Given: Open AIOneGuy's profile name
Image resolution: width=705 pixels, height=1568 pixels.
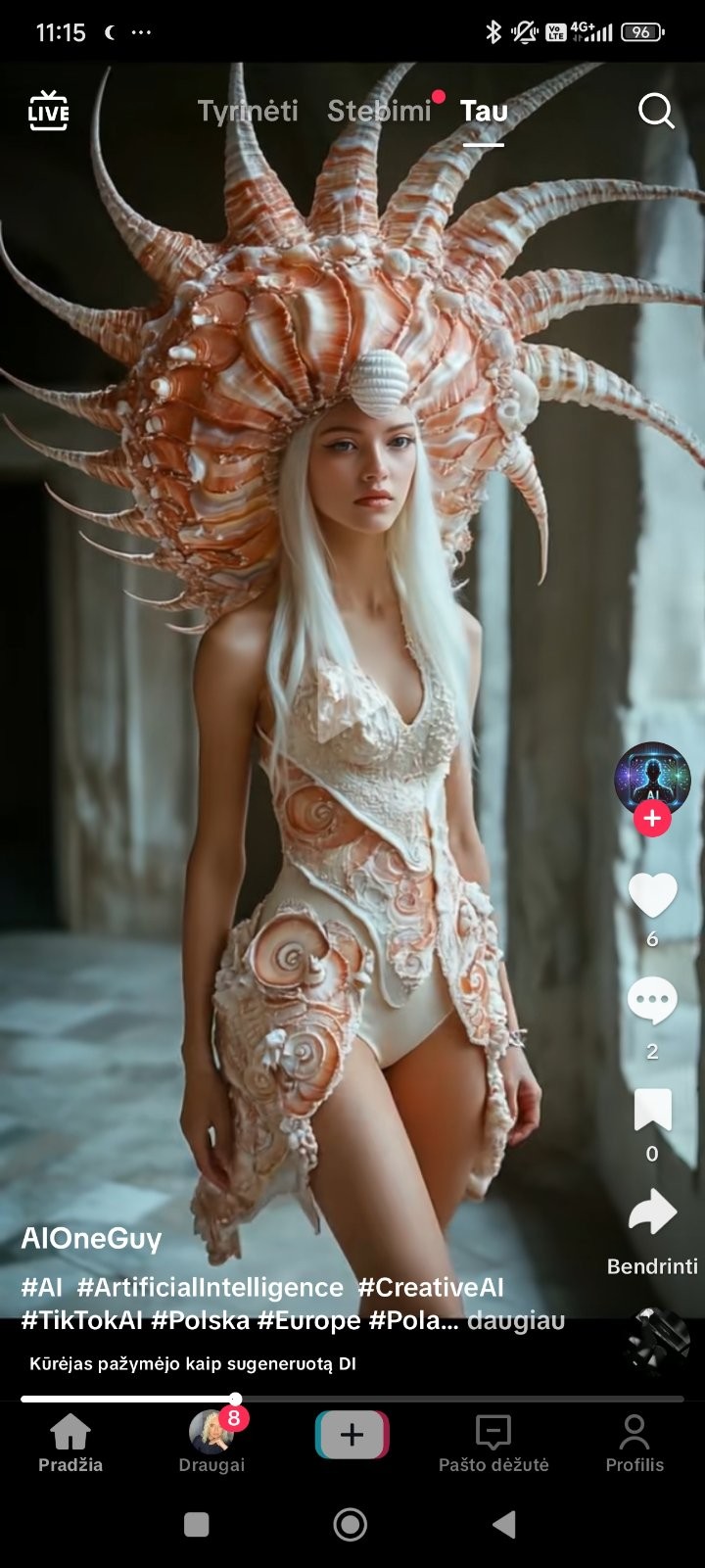Looking at the screenshot, I should coord(91,1238).
